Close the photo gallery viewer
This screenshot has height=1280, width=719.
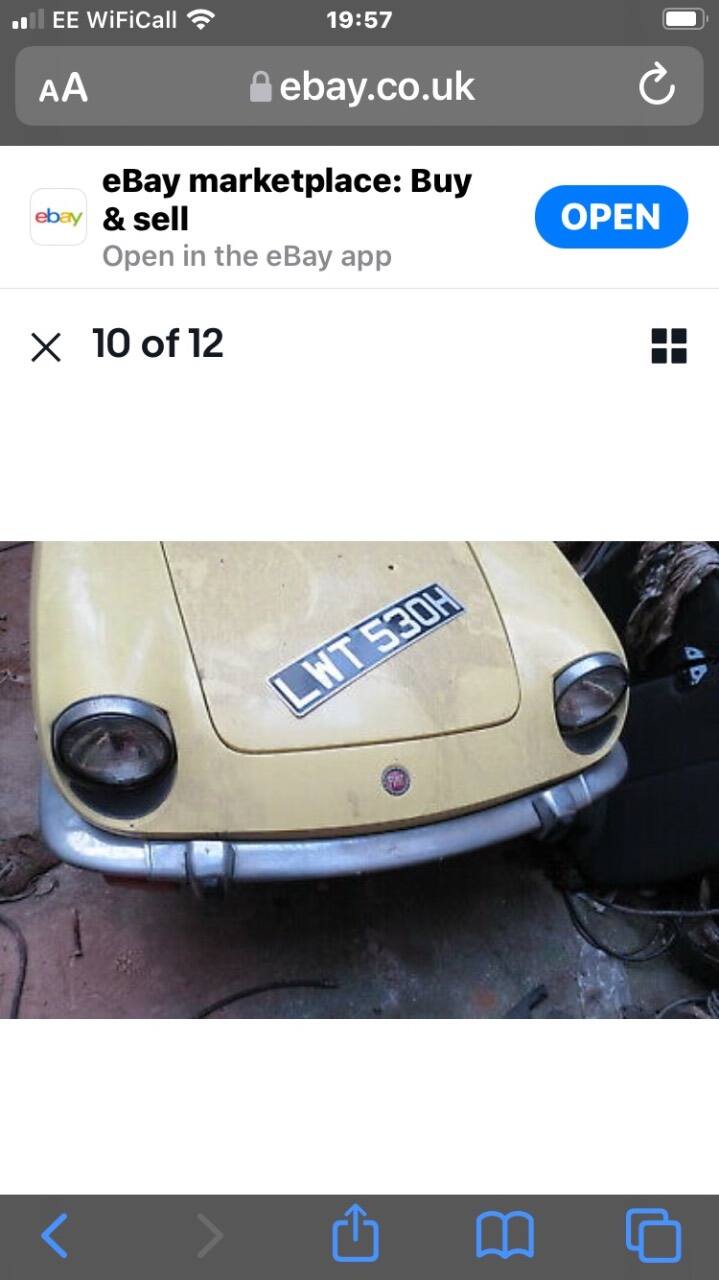pyautogui.click(x=46, y=347)
